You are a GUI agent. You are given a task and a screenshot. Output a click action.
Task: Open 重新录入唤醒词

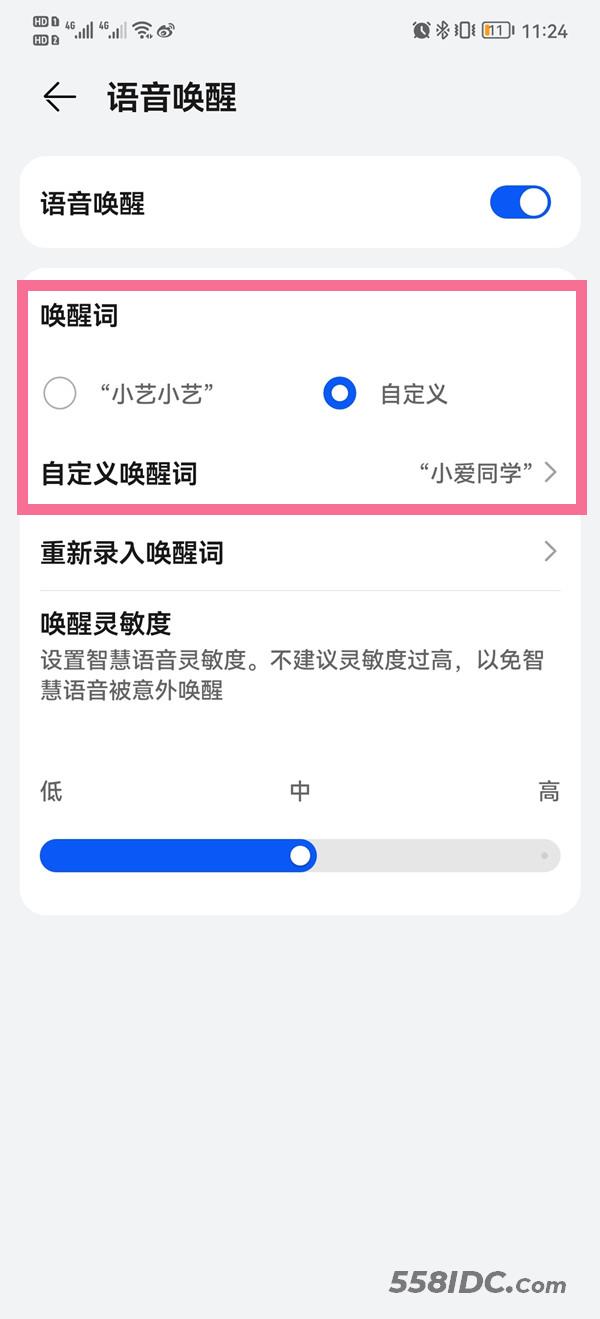click(300, 552)
